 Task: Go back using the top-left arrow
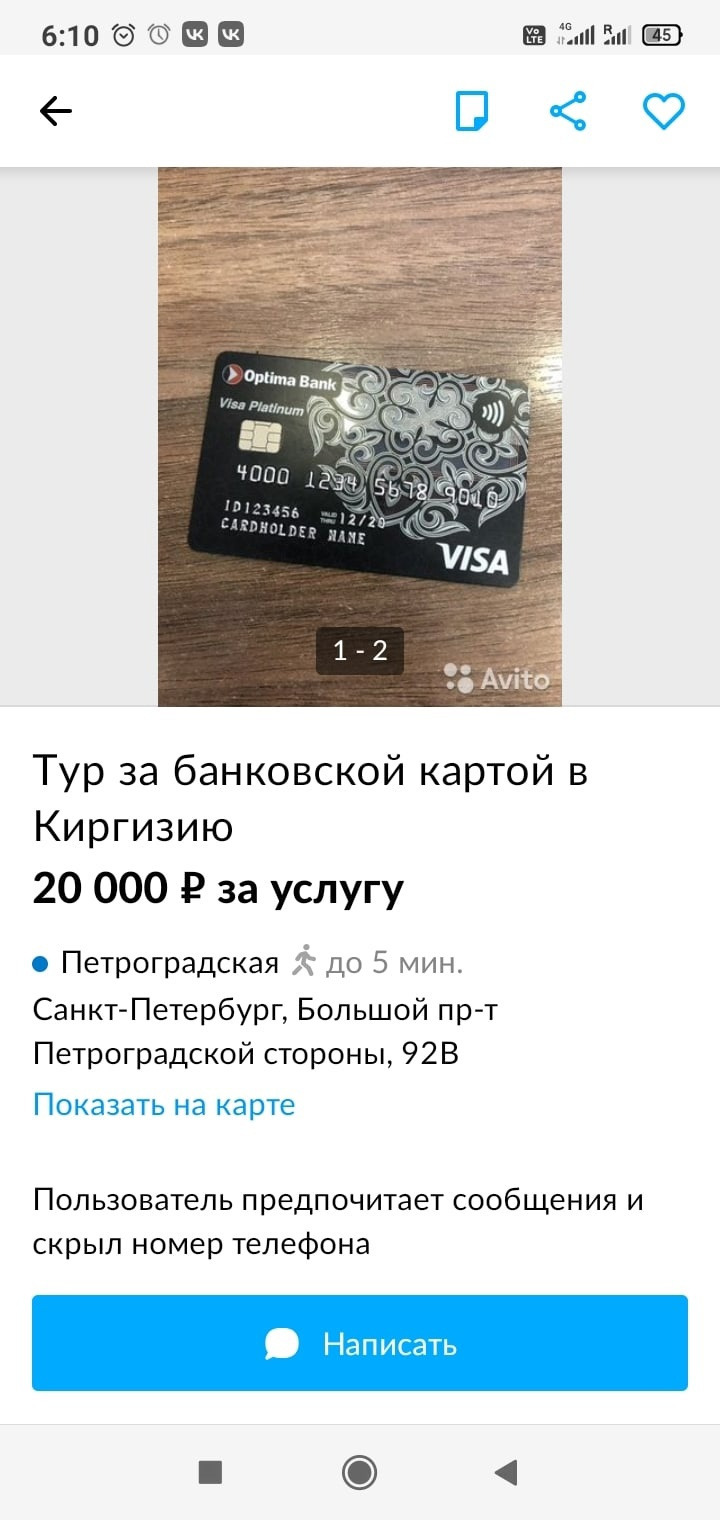click(56, 111)
